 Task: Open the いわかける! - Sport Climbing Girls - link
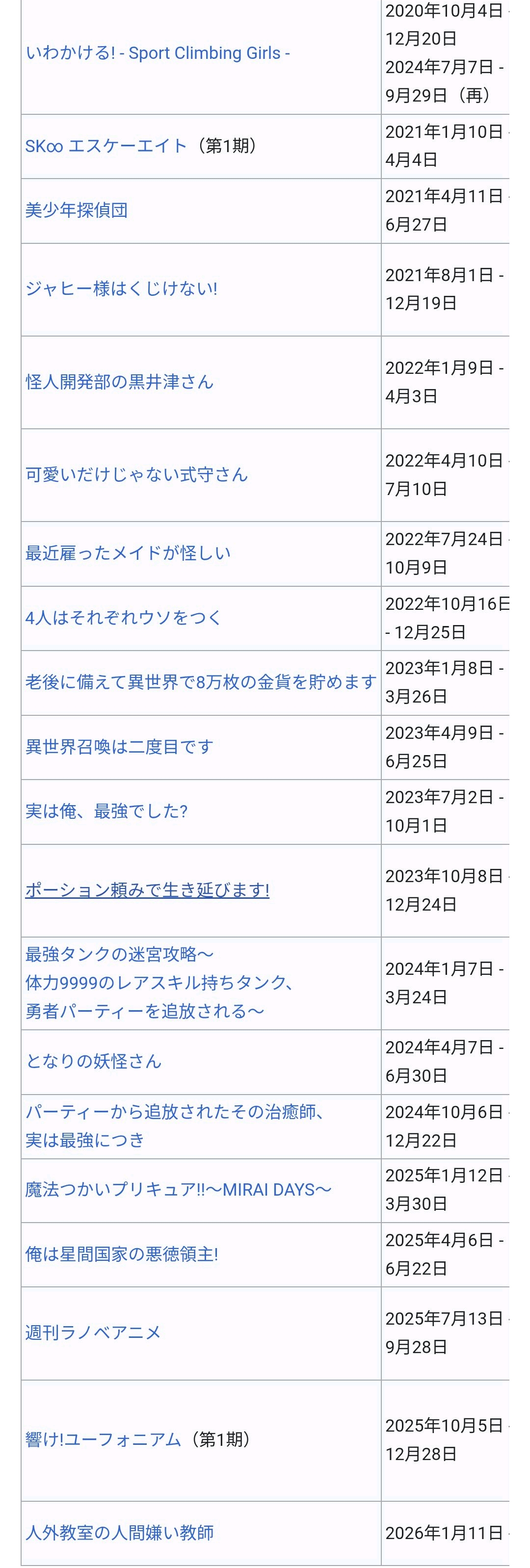click(x=157, y=53)
